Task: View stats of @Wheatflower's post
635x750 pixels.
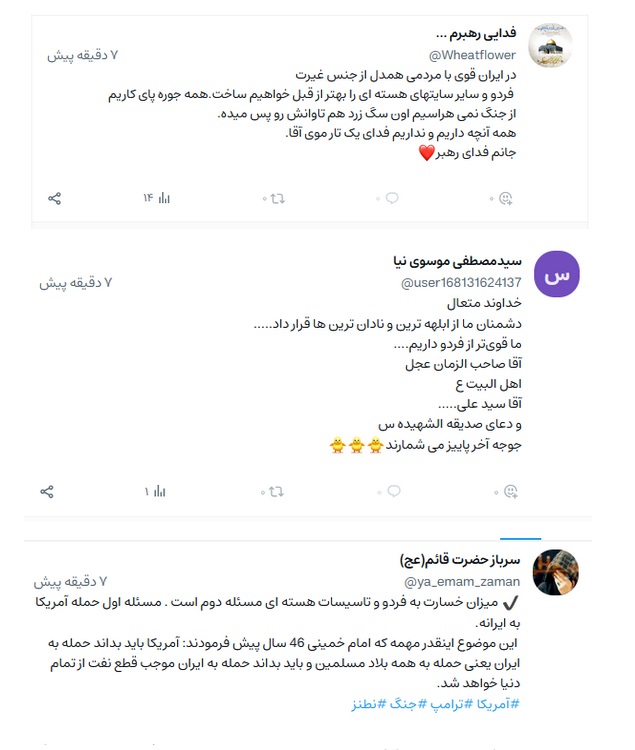Action: coord(156,198)
